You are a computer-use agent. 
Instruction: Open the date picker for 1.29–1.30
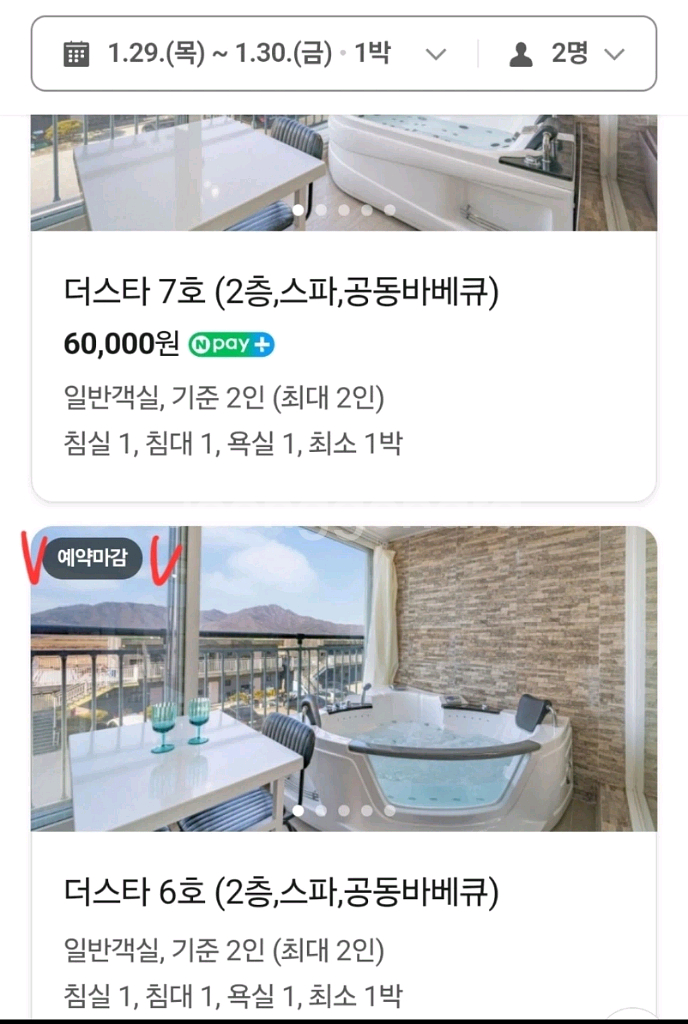[250, 54]
